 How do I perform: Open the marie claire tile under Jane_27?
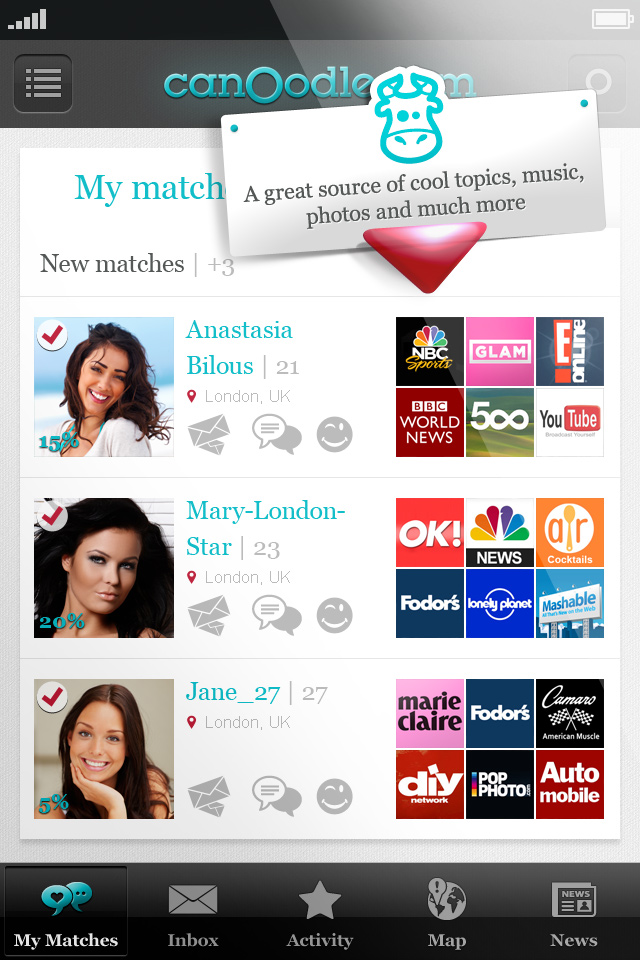tap(430, 713)
